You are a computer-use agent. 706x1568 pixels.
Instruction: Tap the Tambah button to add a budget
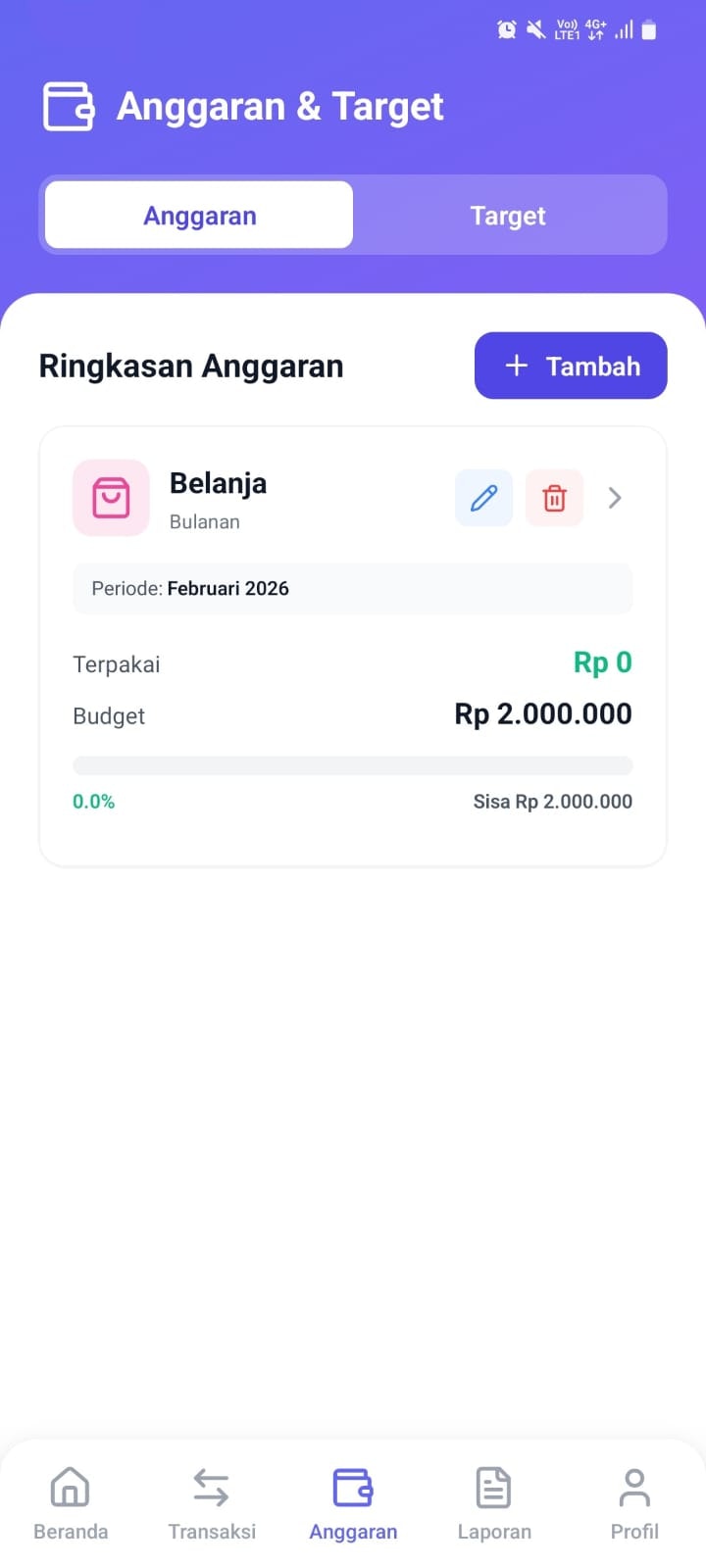point(570,366)
